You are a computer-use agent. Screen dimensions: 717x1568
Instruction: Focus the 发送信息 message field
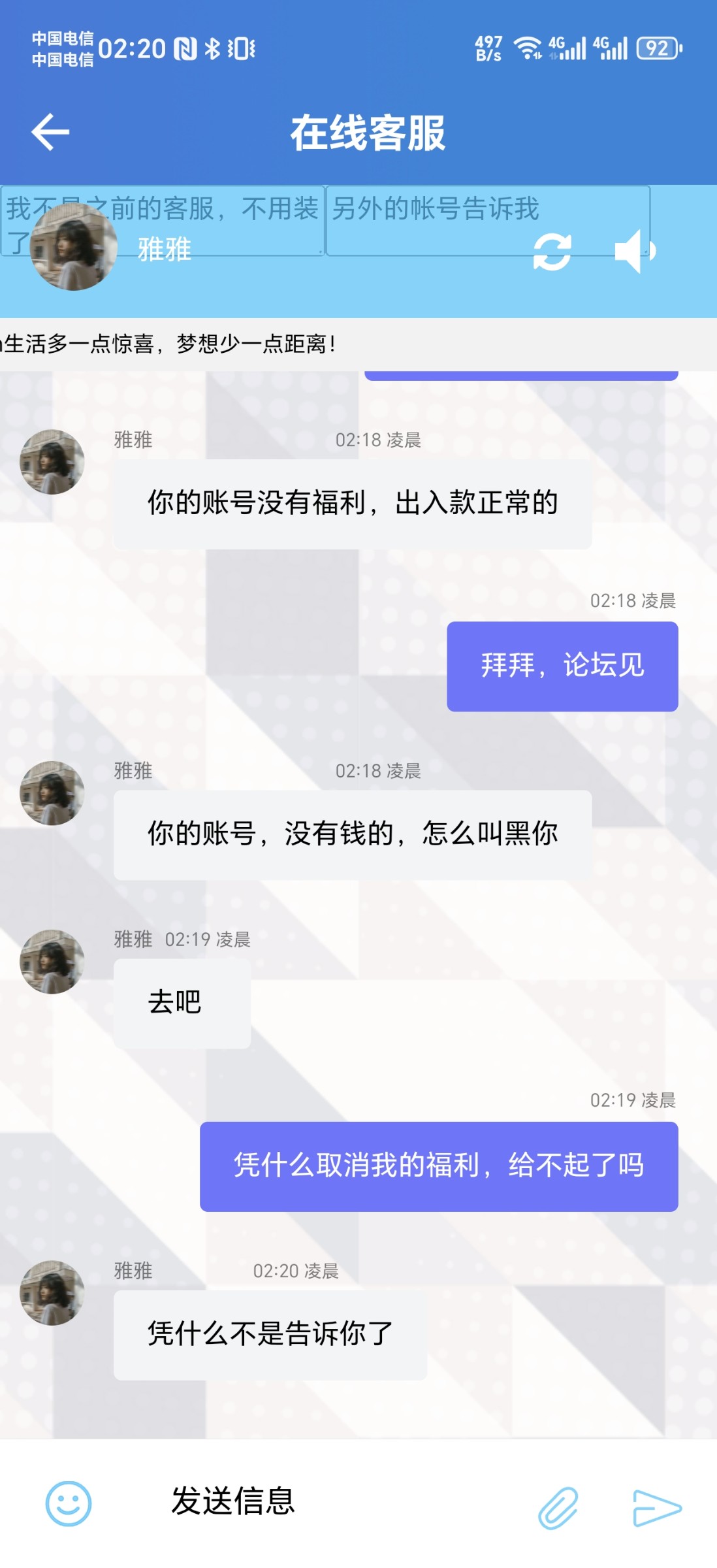pos(327,1501)
